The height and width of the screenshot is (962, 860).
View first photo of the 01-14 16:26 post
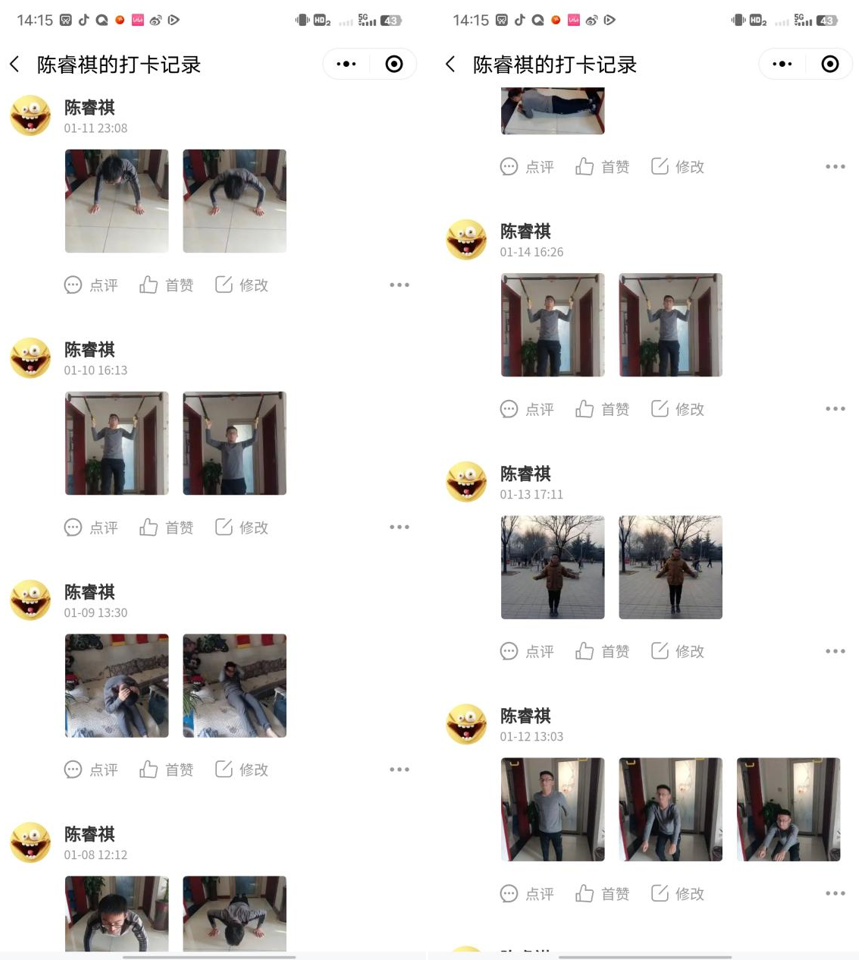click(x=552, y=325)
